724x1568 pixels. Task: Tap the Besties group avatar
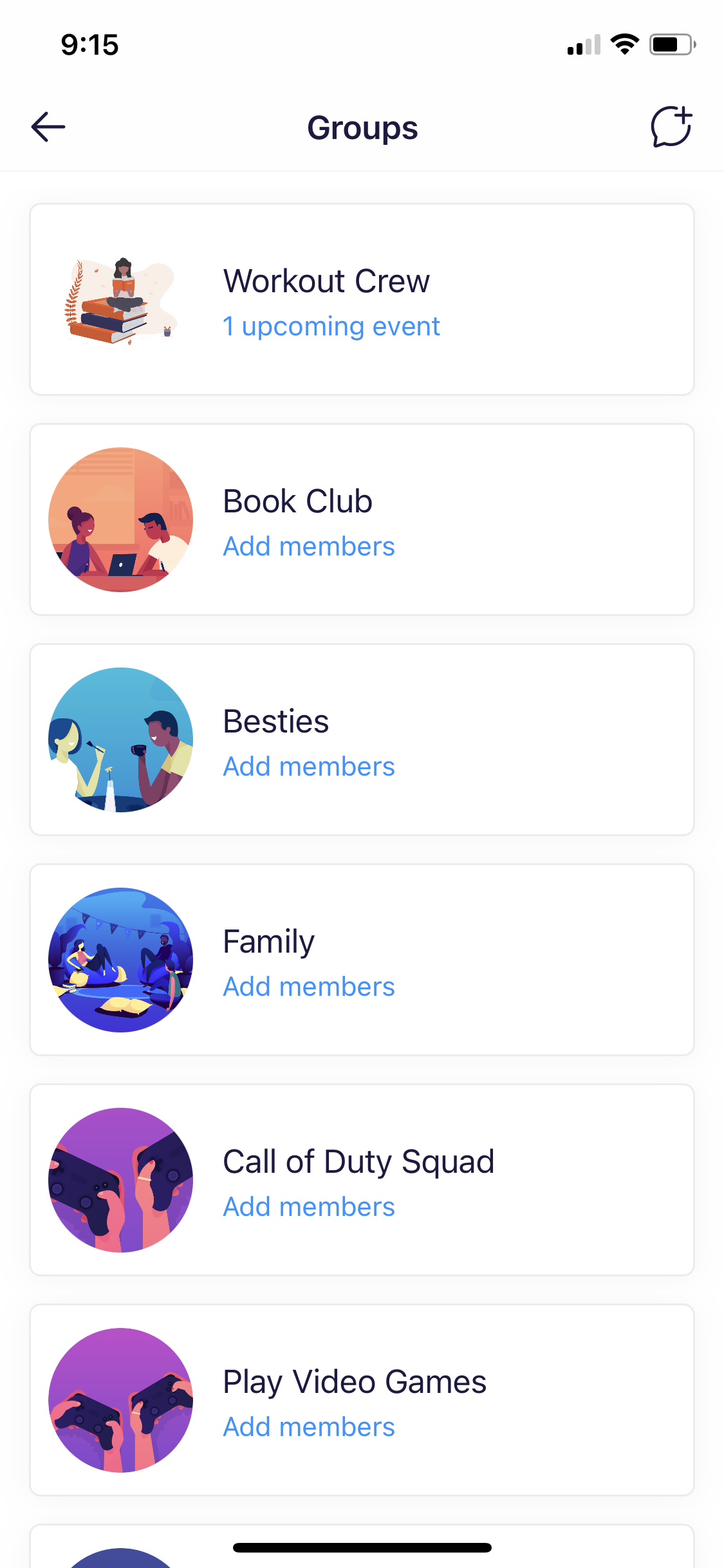[120, 739]
